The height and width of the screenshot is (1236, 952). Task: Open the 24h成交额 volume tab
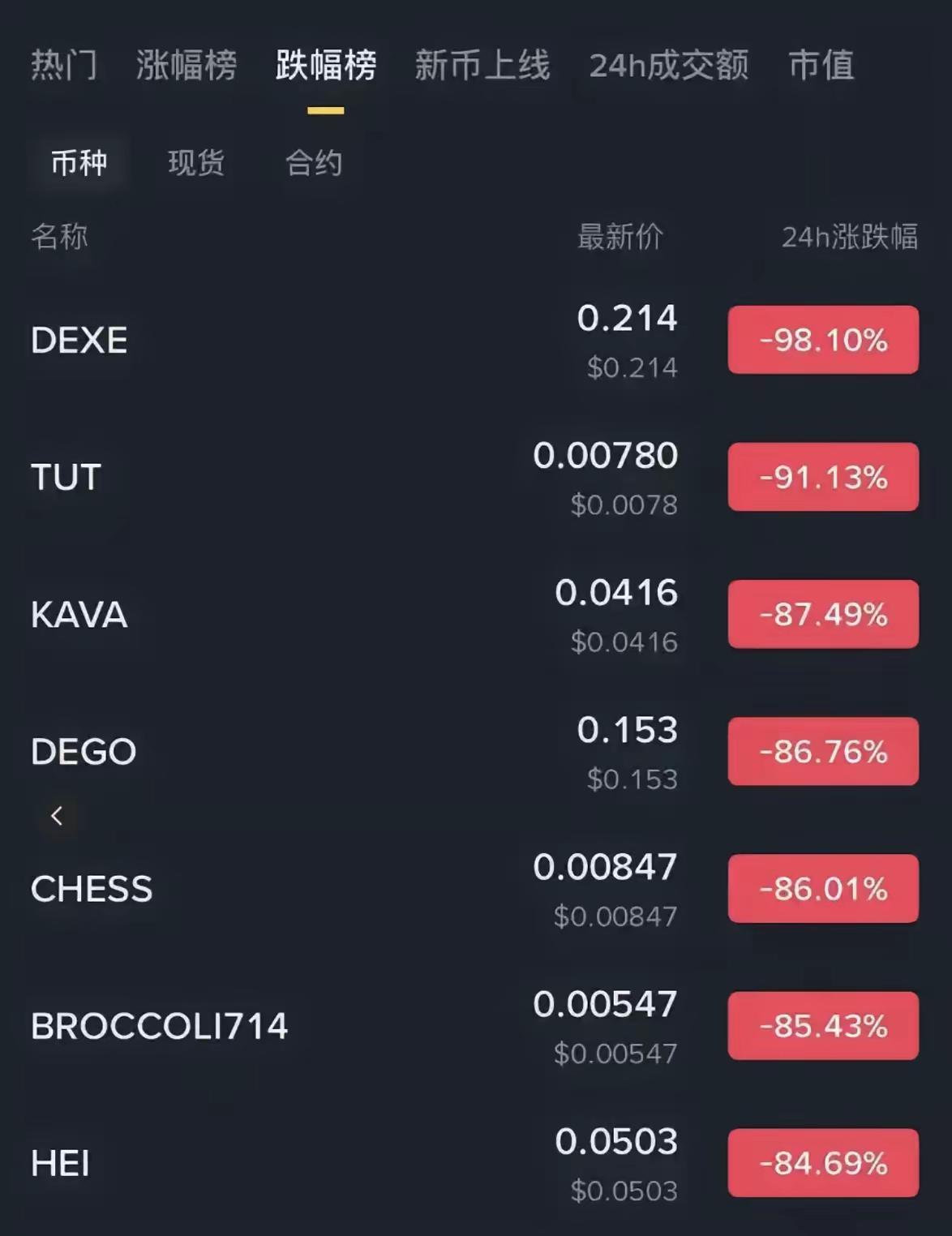click(x=669, y=65)
